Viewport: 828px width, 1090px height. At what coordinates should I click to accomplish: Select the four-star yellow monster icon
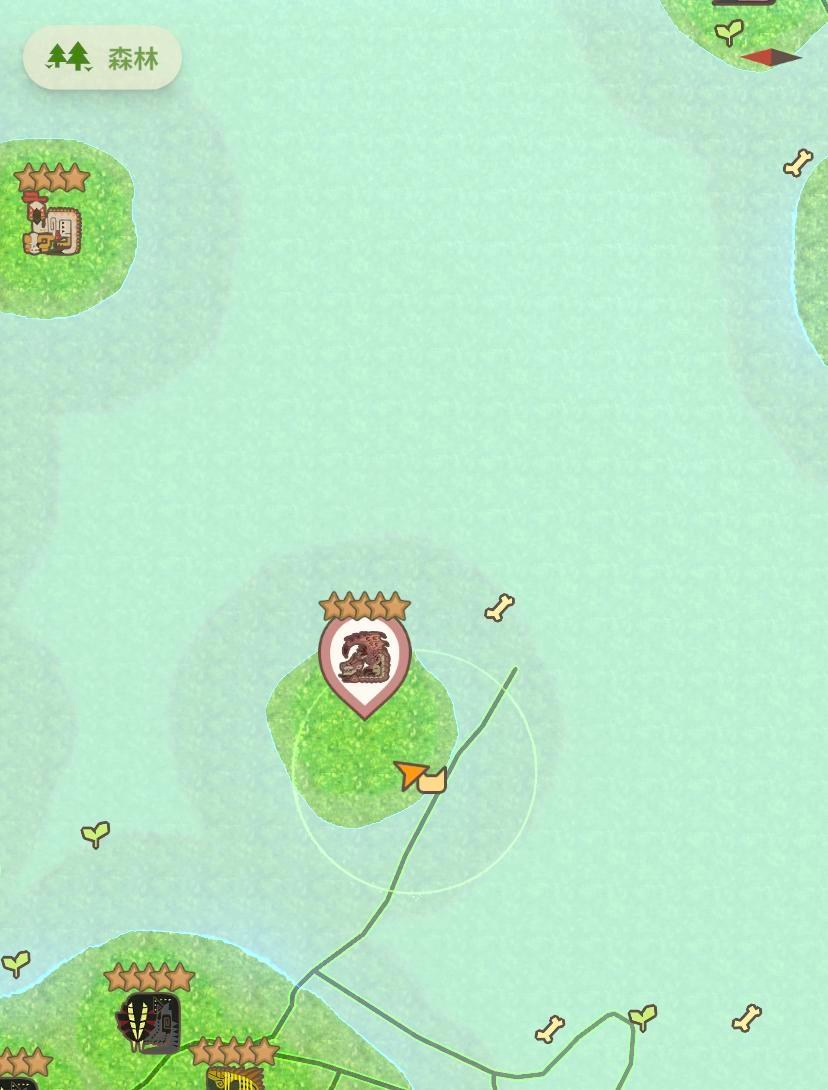pyautogui.click(x=234, y=1077)
